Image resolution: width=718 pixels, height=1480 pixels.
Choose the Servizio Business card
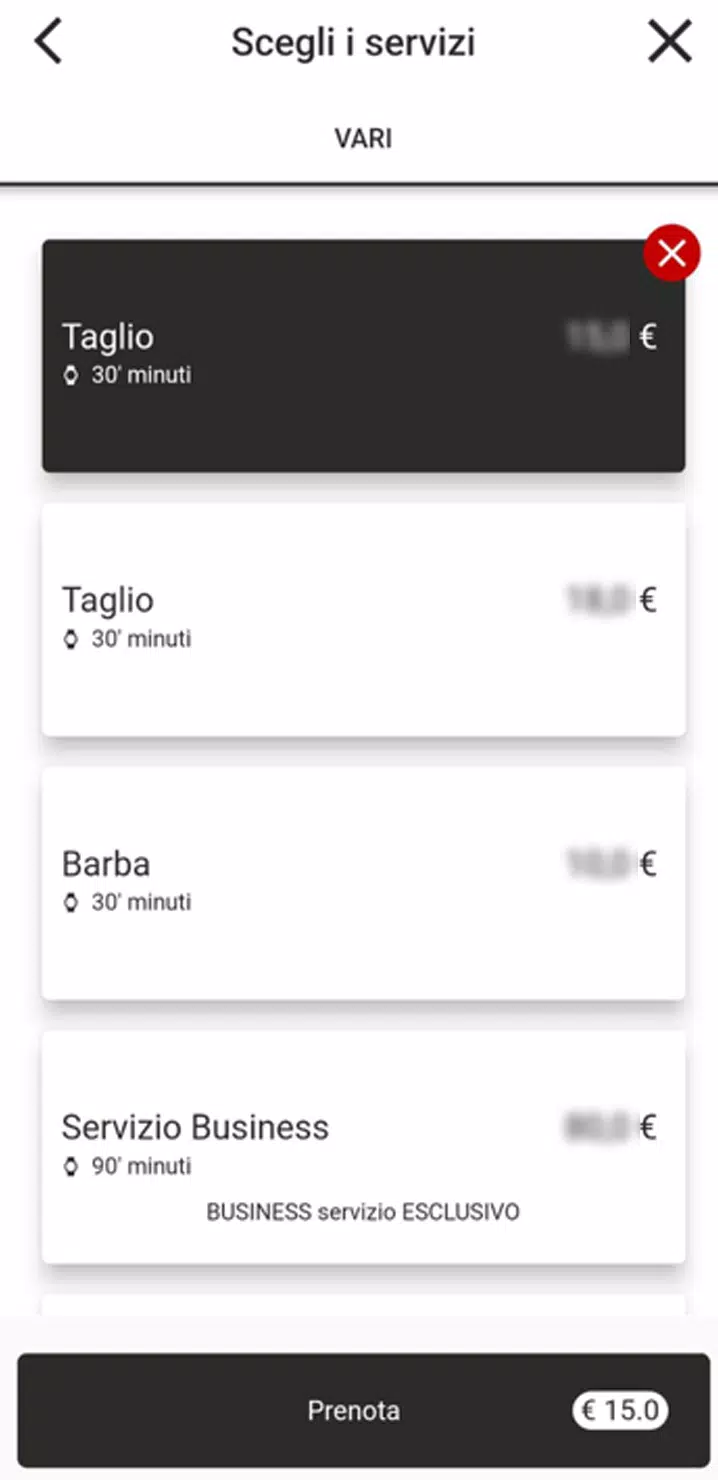363,1146
